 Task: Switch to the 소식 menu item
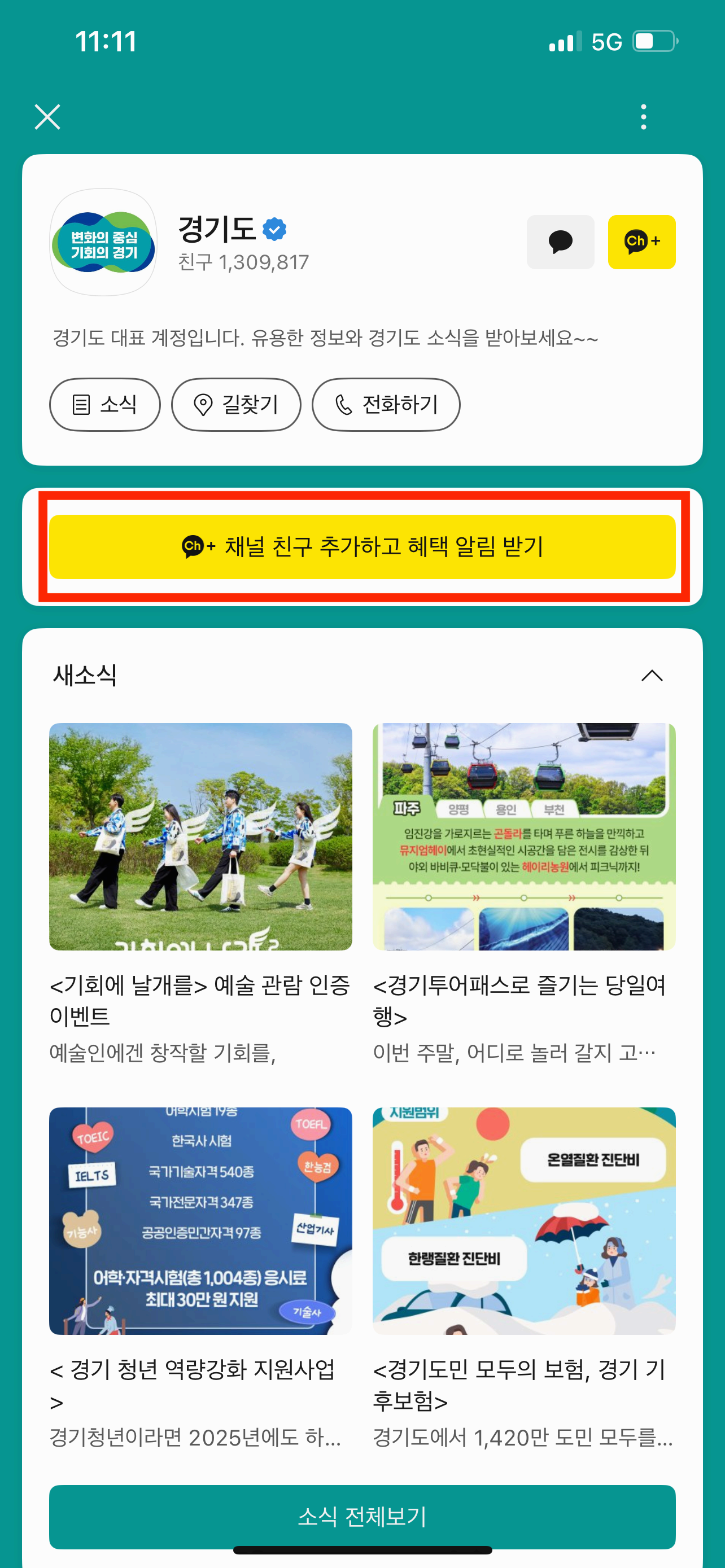104,404
